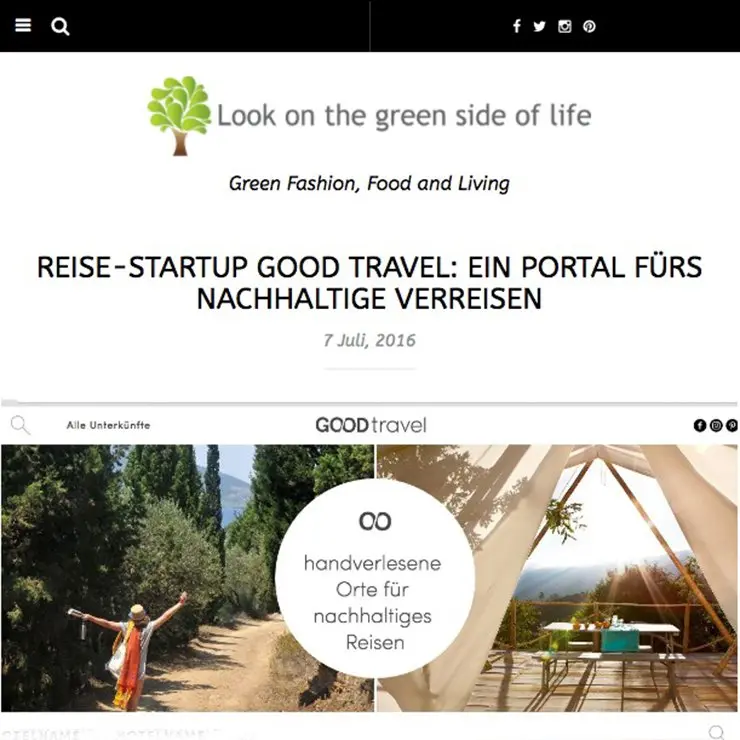This screenshot has height=740, width=740.
Task: Open the Good Travel article headline
Action: pos(370,283)
